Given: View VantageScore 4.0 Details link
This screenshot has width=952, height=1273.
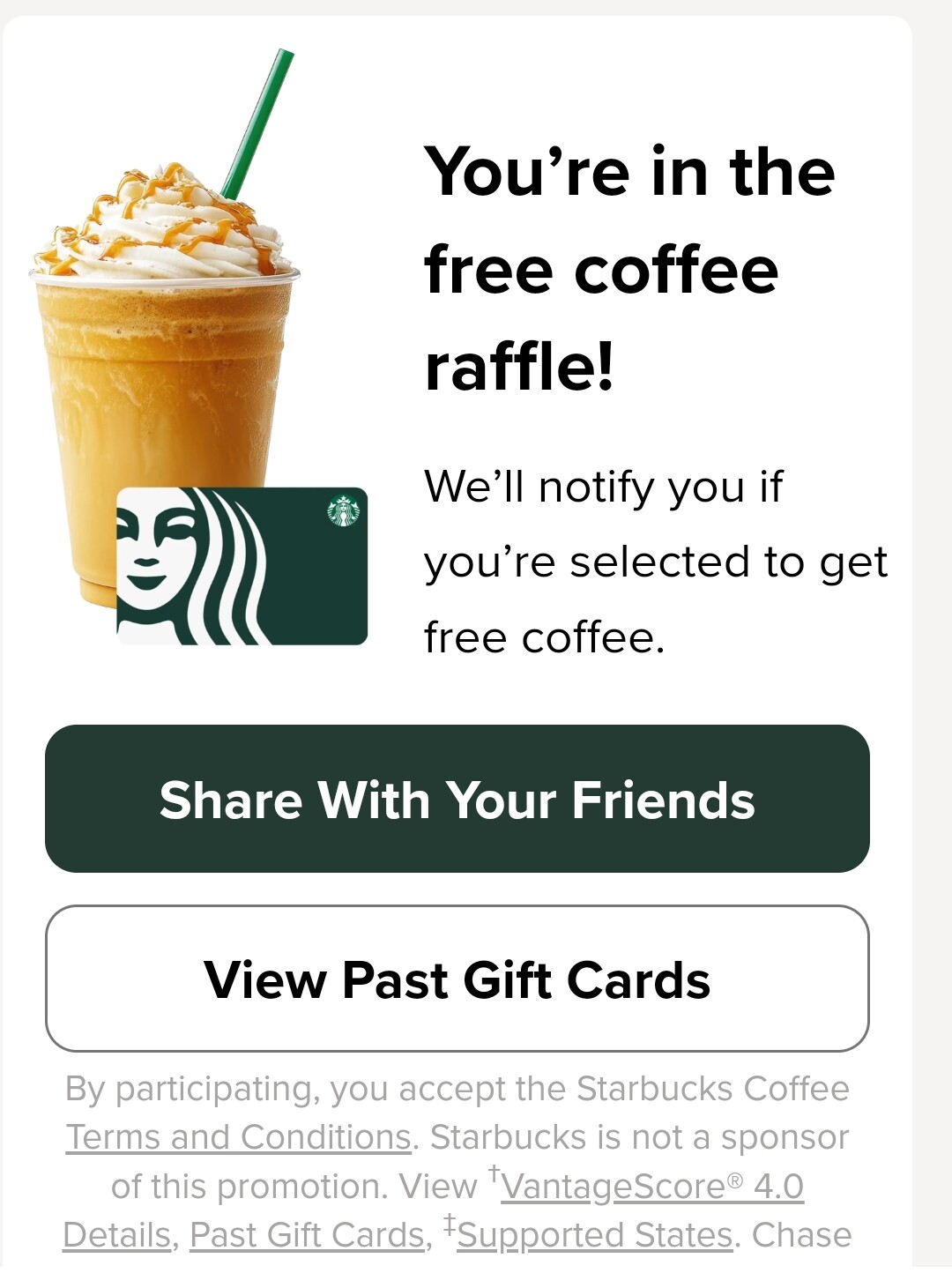Looking at the screenshot, I should tap(652, 1187).
